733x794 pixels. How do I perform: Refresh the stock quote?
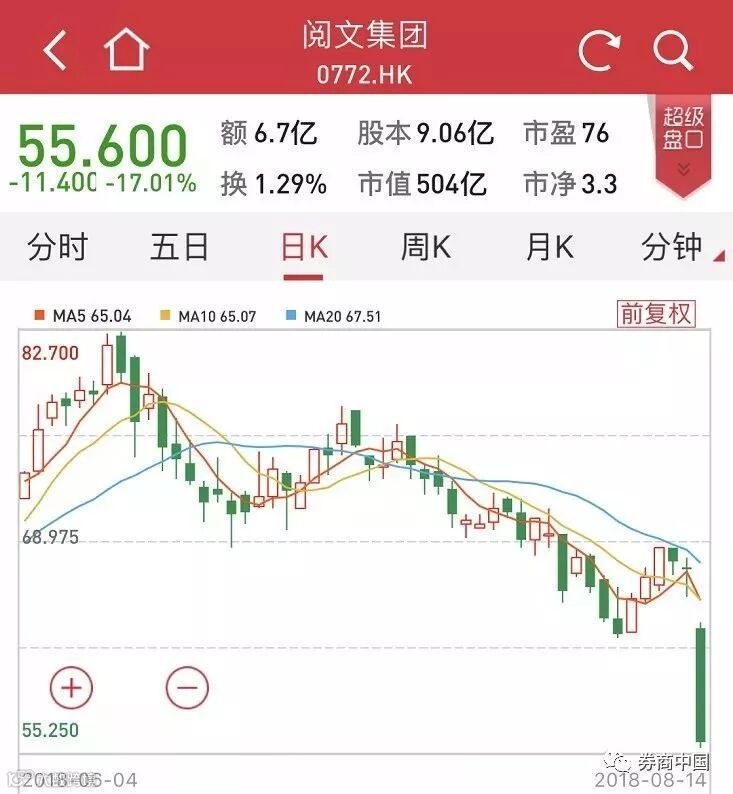pyautogui.click(x=599, y=50)
